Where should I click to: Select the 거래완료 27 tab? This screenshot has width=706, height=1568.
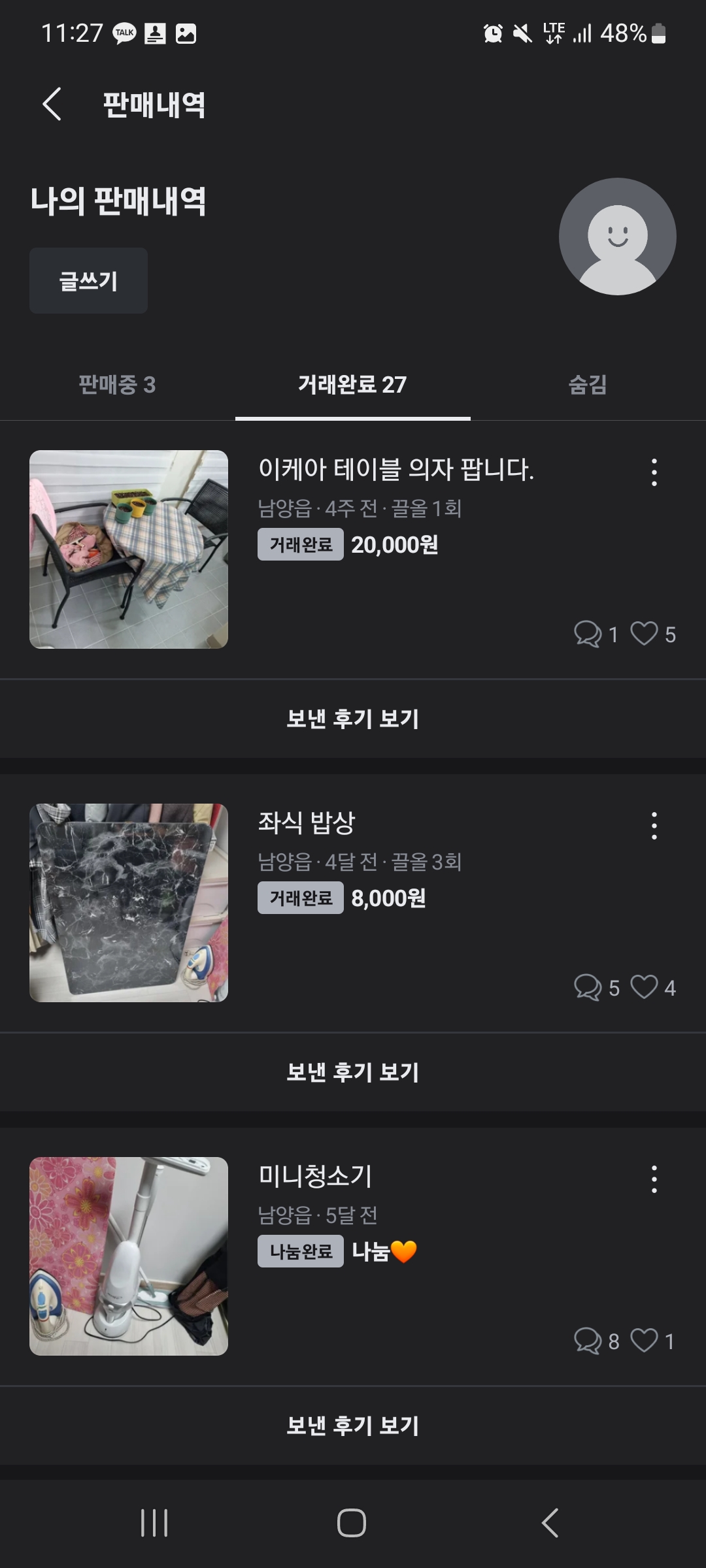352,385
